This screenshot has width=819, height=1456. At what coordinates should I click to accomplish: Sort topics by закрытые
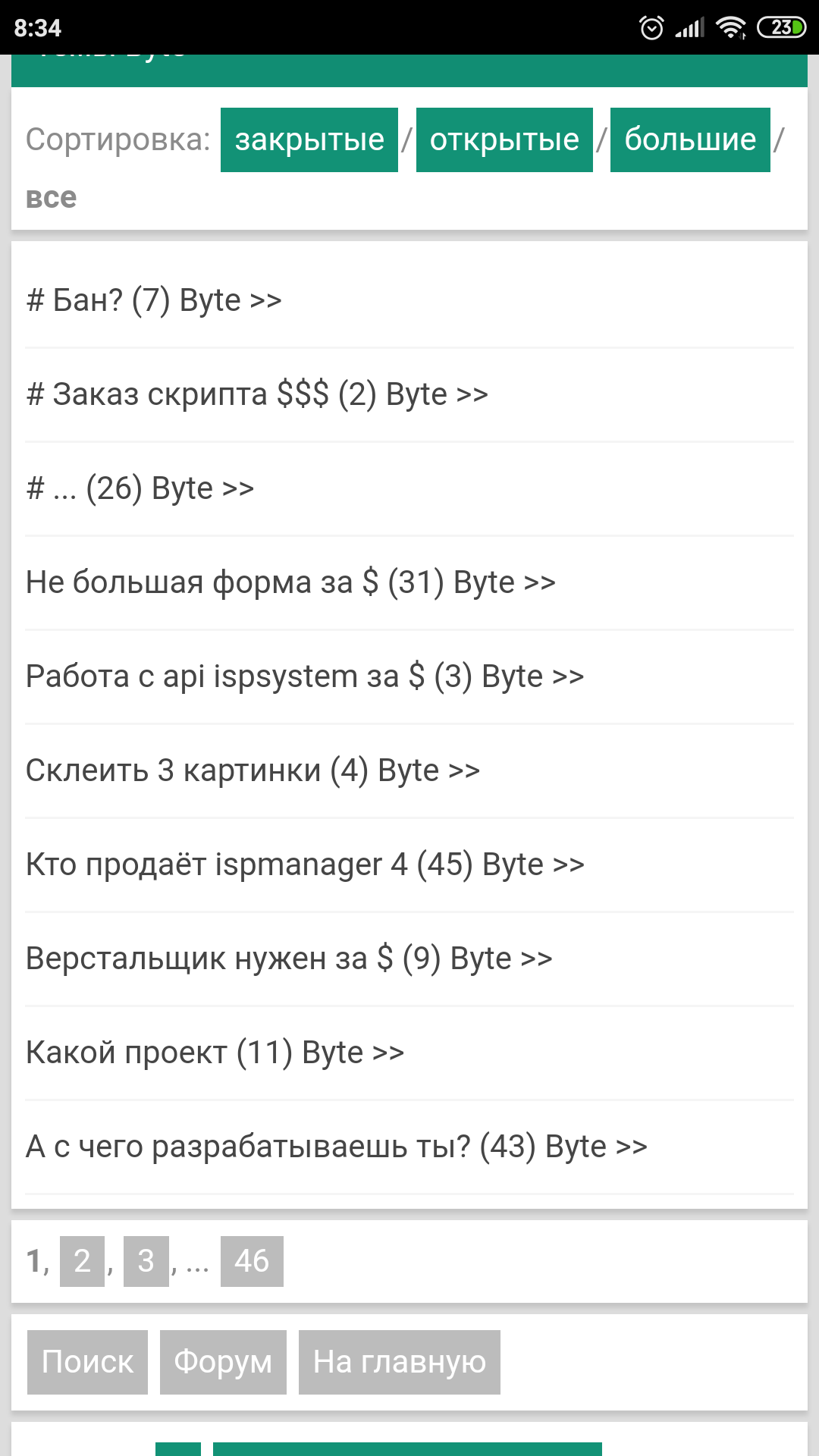tap(309, 140)
